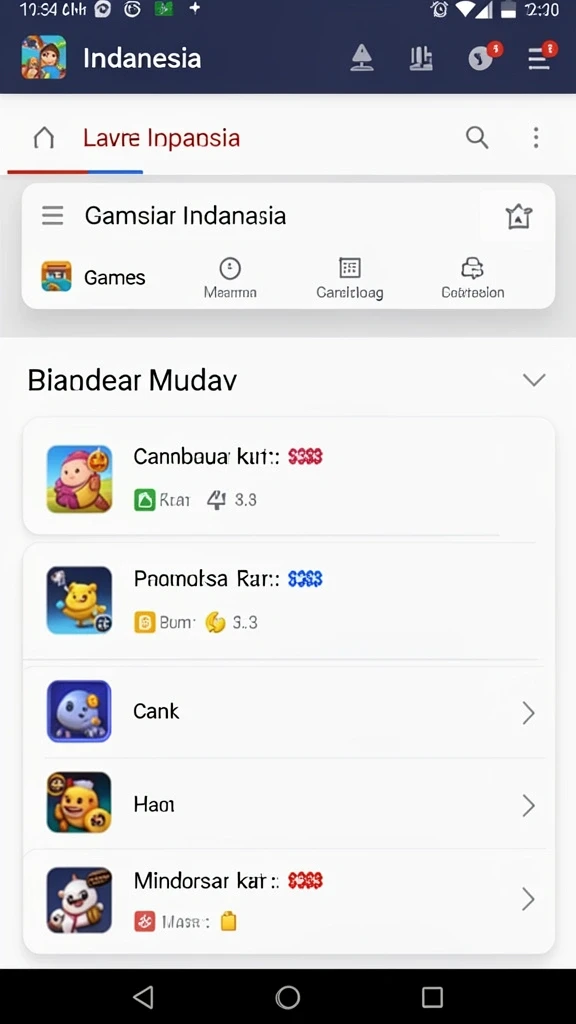Screen dimensions: 576x1024
Task: Select the Games category
Action: tap(93, 277)
